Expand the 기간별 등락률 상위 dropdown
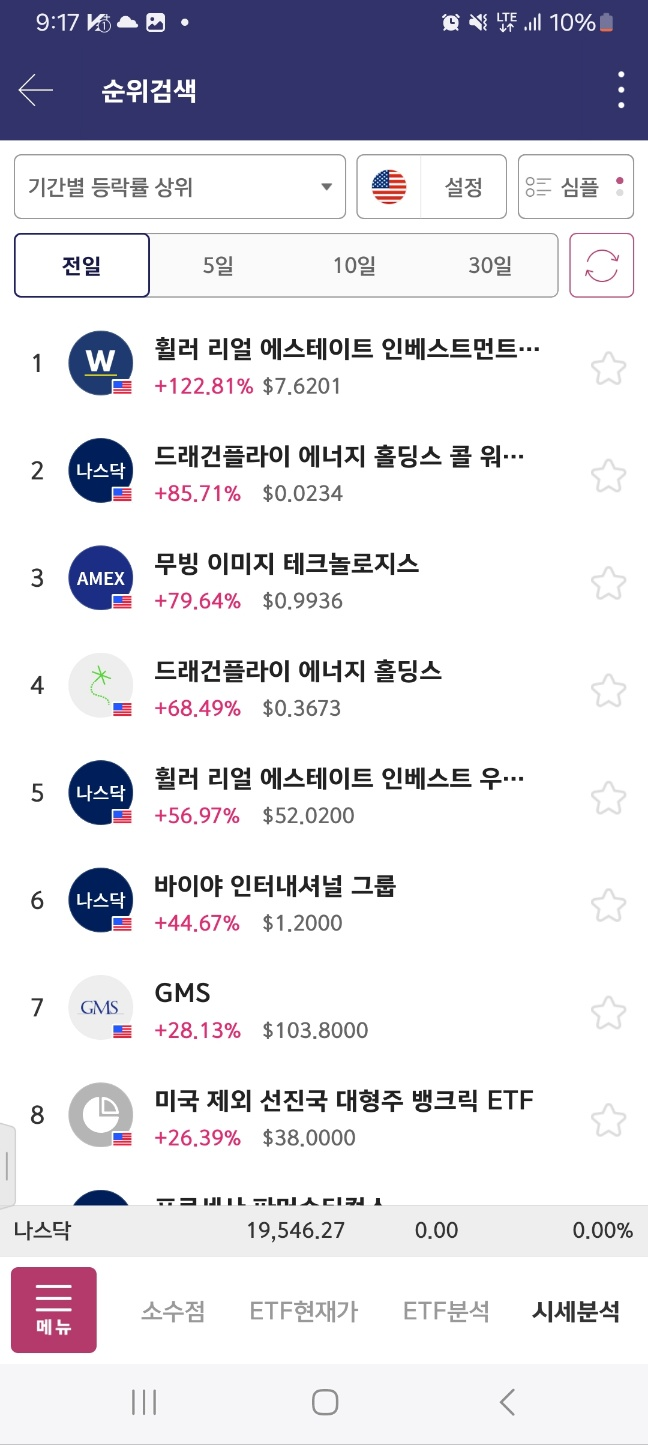648x1445 pixels. click(x=180, y=187)
